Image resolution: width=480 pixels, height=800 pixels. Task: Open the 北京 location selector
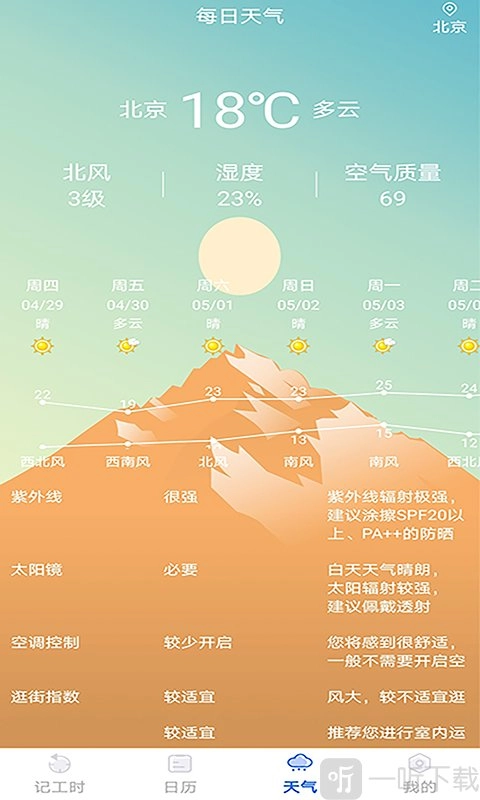(x=449, y=18)
